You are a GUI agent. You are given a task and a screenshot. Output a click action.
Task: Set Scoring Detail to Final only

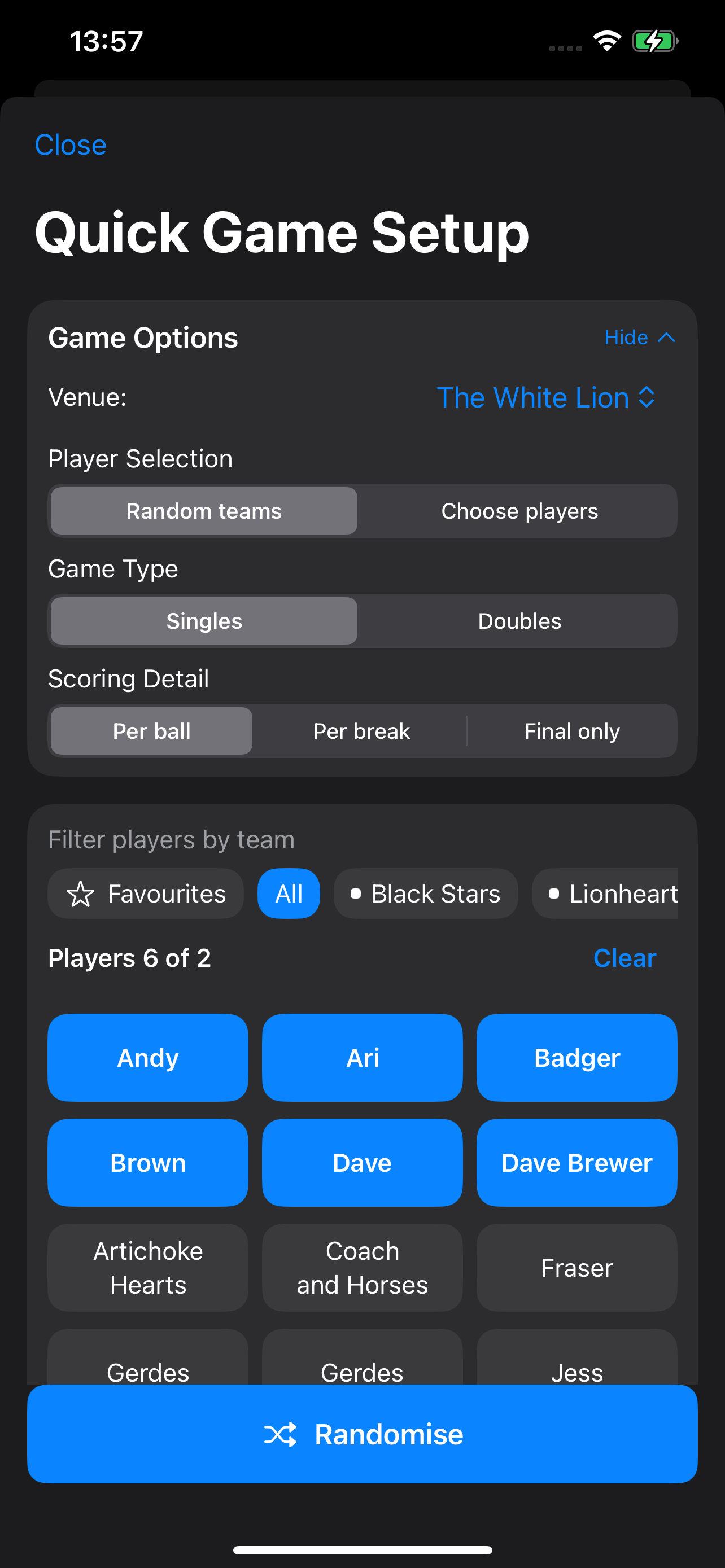point(571,731)
